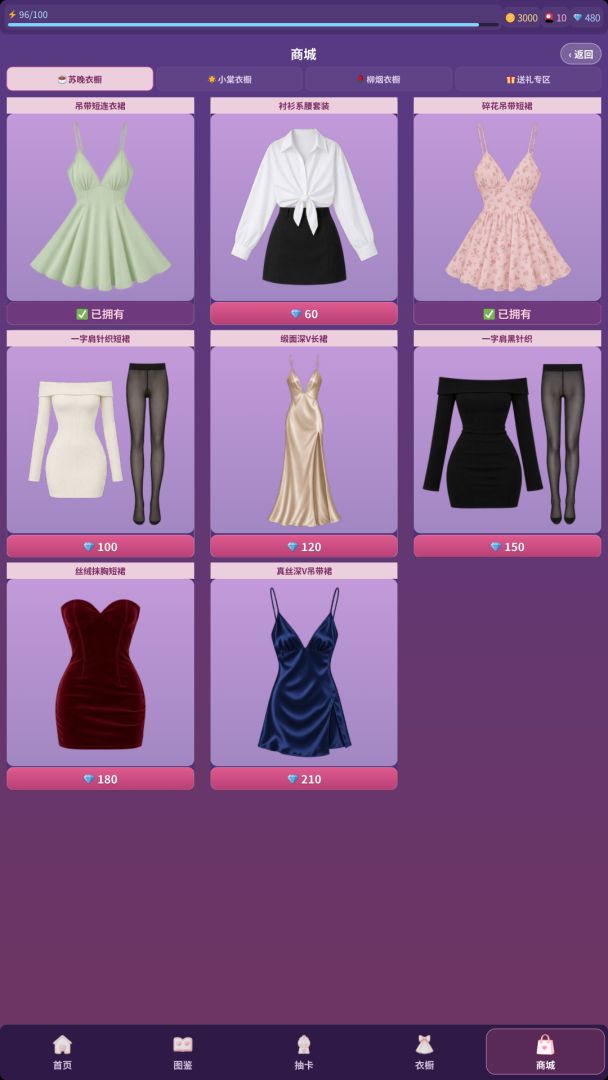608x1080 pixels.
Task: Open the 柳烟衣橱 wardrobe tab
Action: pyautogui.click(x=379, y=79)
